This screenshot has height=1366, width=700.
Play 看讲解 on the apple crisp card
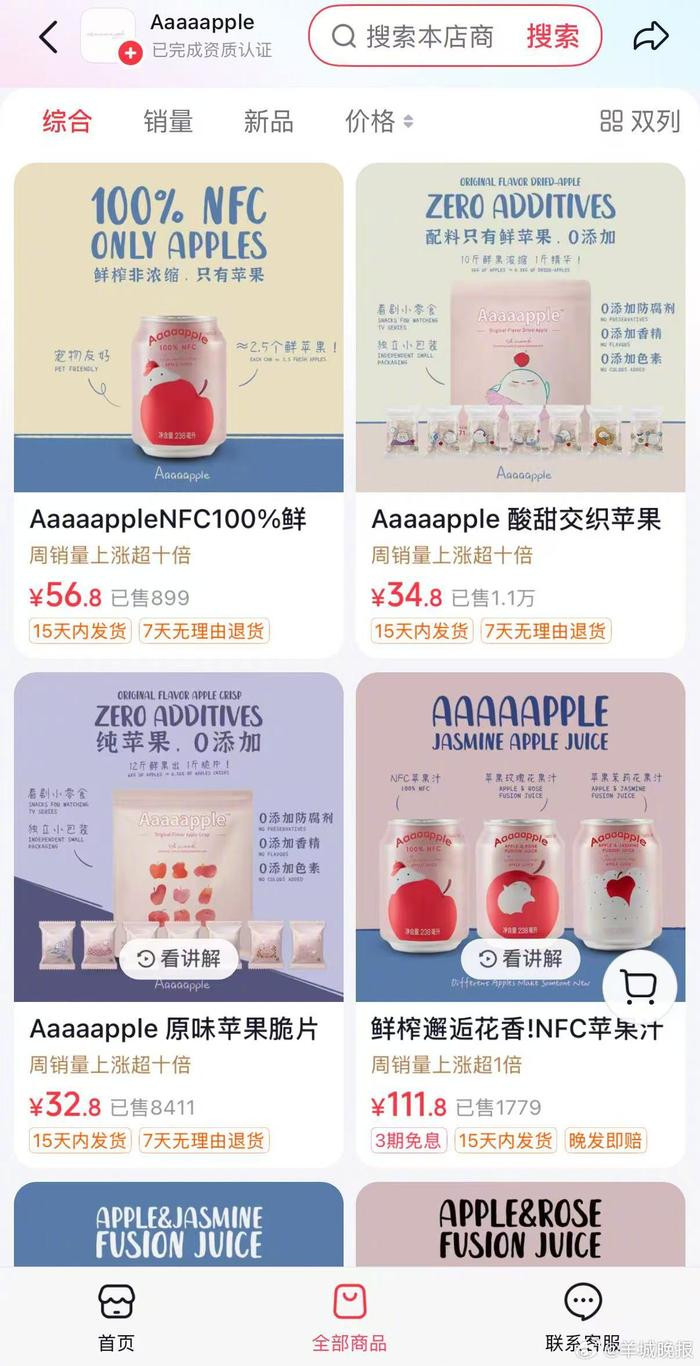[179, 959]
